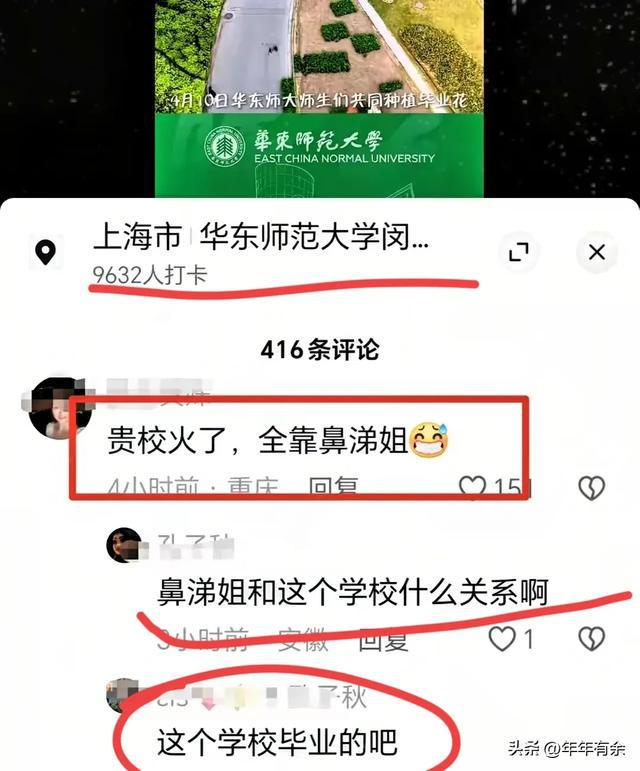Dislike the comment 鼻涕姐和这个学校什么关系啊
The width and height of the screenshot is (640, 771).
click(x=592, y=638)
